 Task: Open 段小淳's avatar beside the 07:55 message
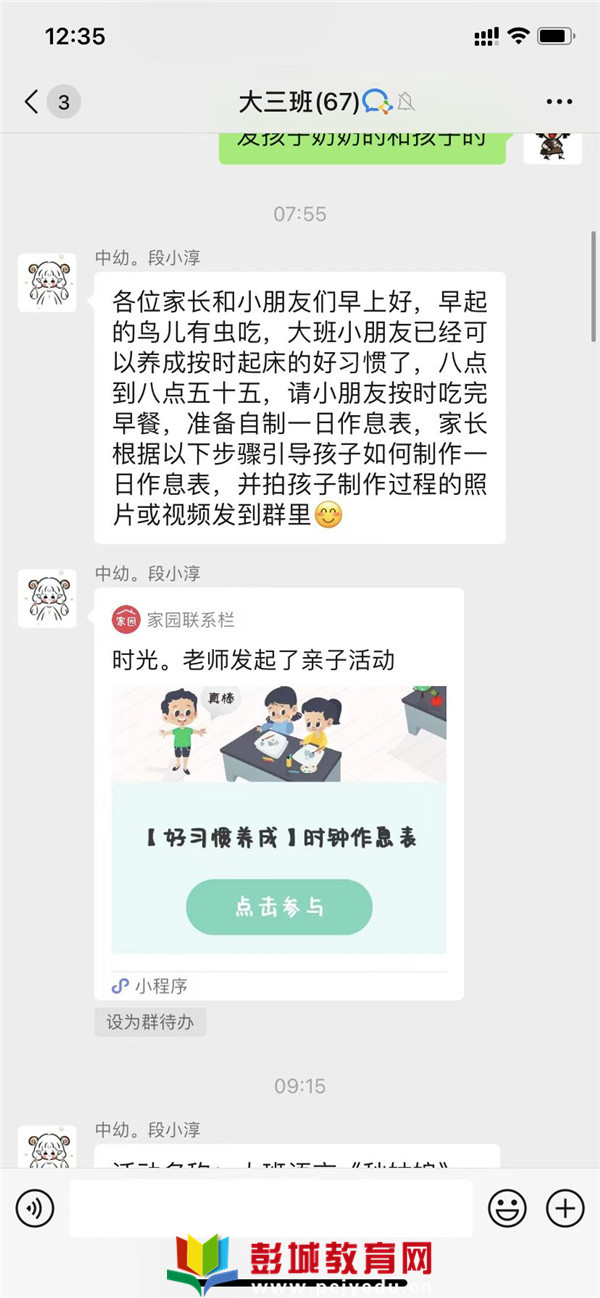47,283
